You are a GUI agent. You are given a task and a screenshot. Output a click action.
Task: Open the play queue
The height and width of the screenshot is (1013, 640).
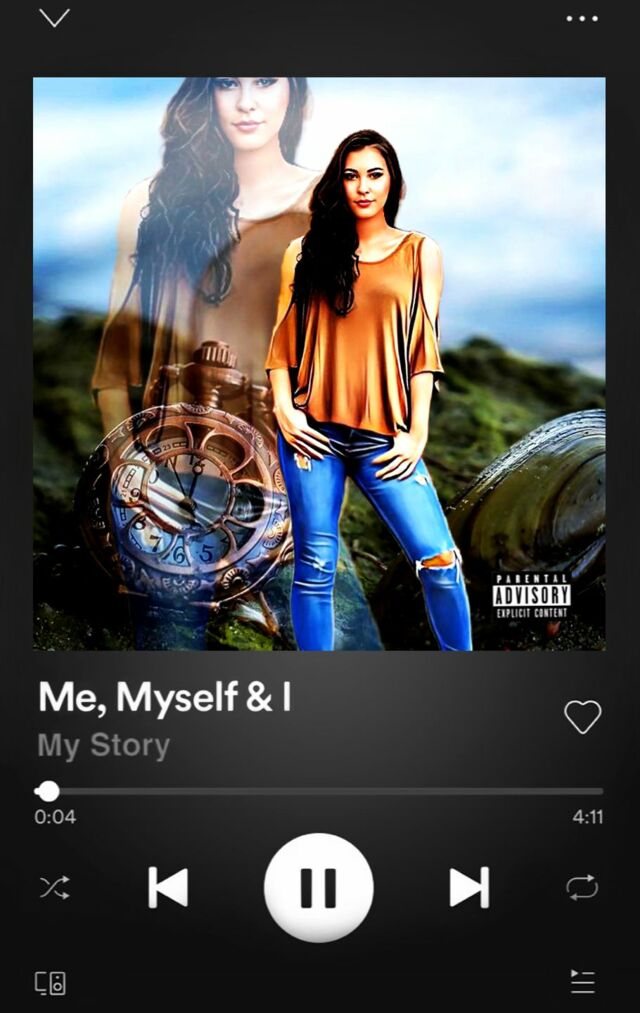pos(583,982)
